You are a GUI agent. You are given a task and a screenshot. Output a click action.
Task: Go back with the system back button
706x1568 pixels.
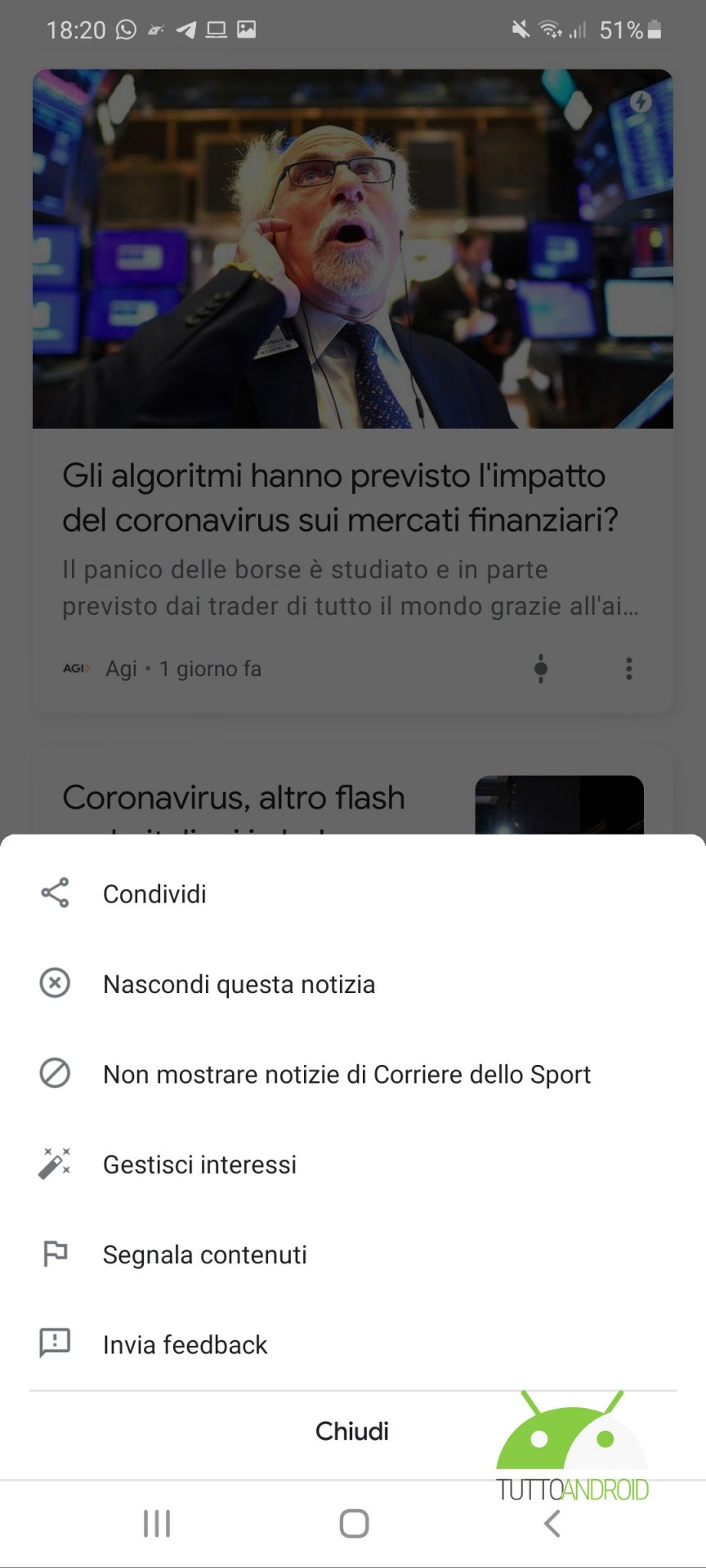(x=552, y=1523)
